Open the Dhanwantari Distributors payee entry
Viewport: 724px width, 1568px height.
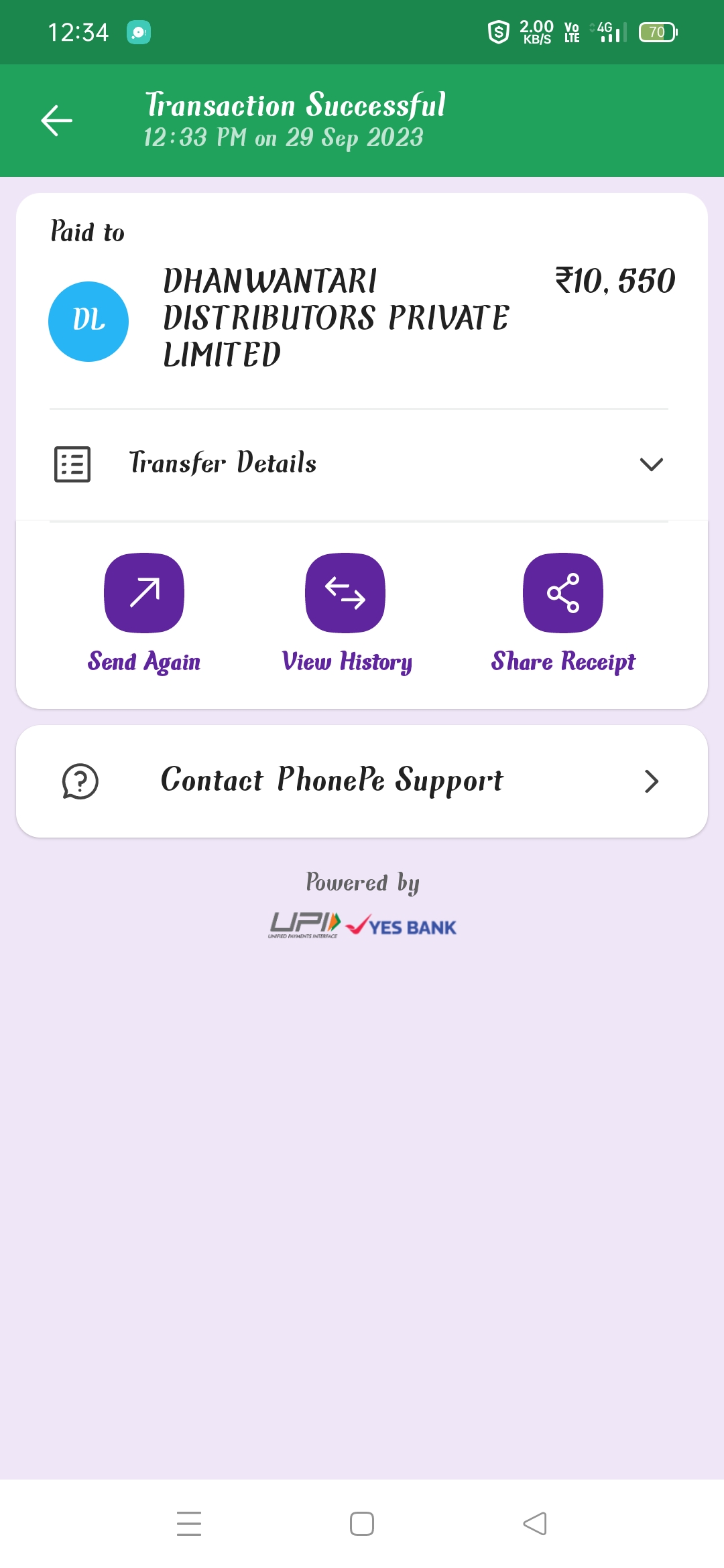[362, 318]
